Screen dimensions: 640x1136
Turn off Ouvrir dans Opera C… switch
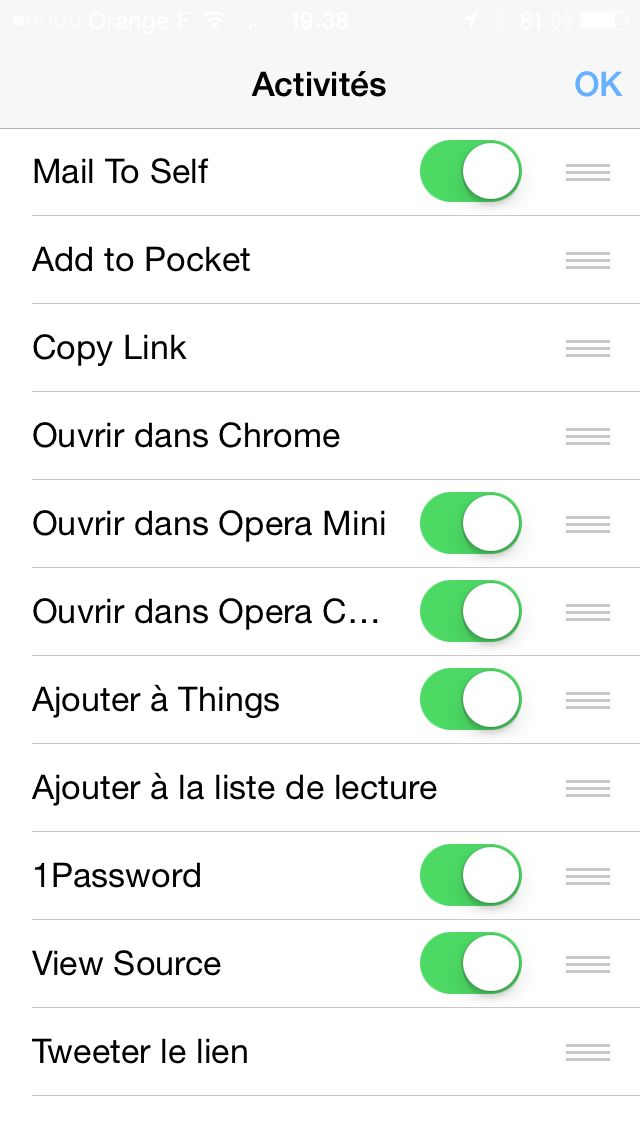coord(471,611)
